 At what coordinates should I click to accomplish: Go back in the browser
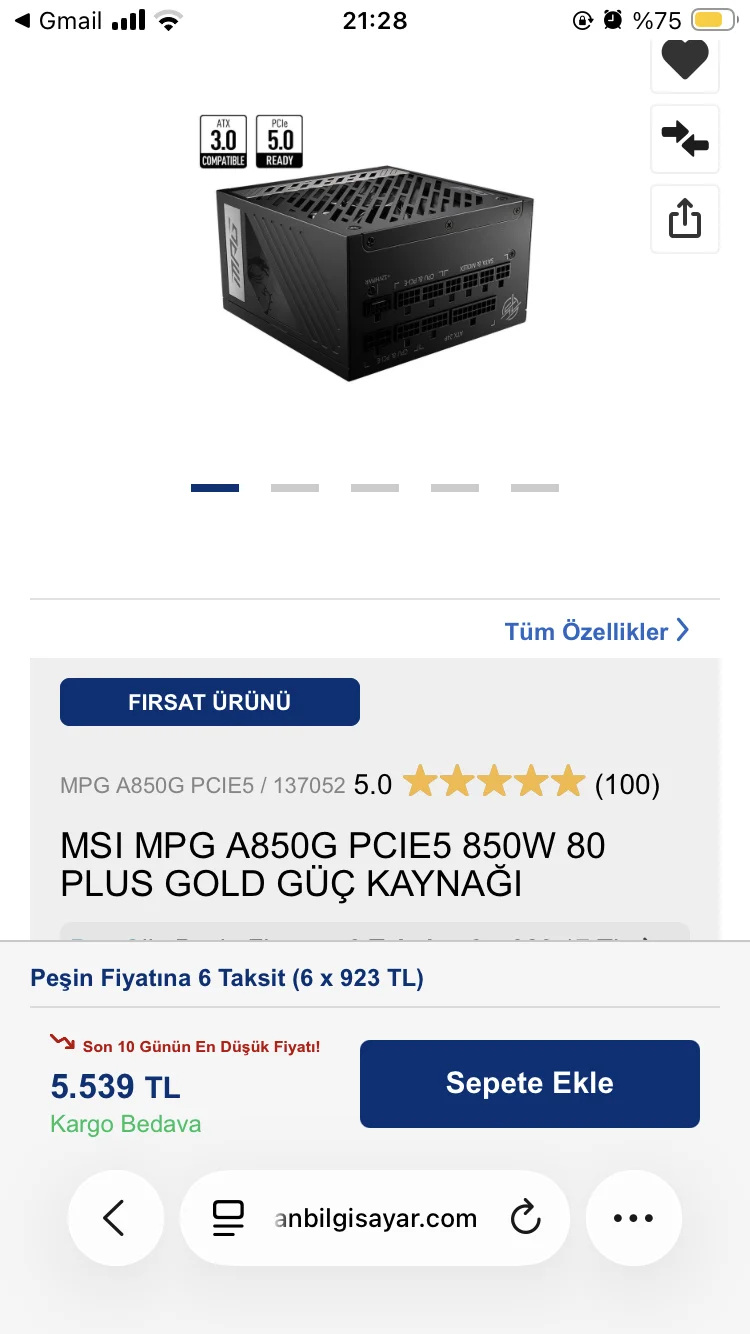pyautogui.click(x=115, y=1218)
